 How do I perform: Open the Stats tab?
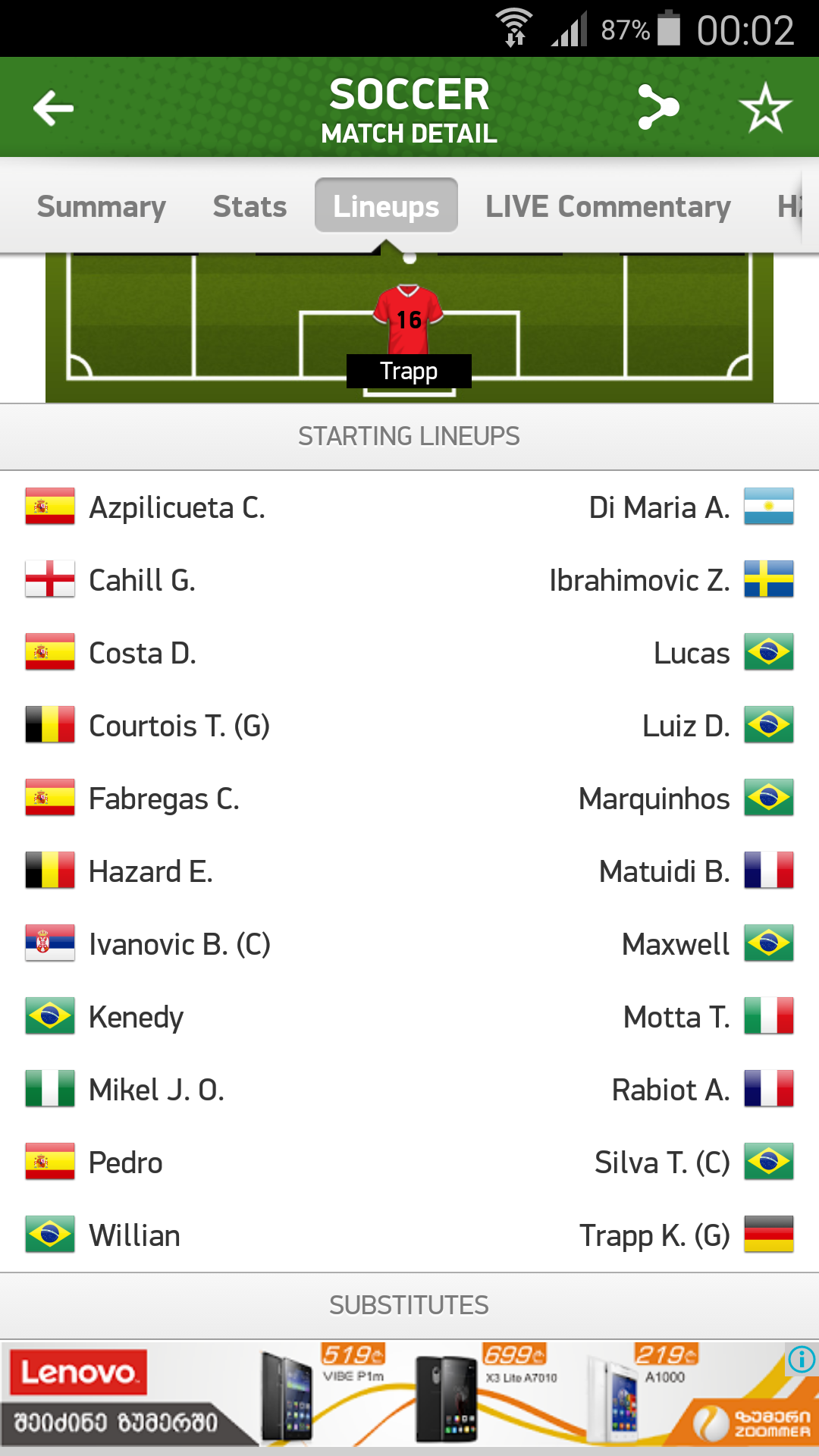pos(249,206)
